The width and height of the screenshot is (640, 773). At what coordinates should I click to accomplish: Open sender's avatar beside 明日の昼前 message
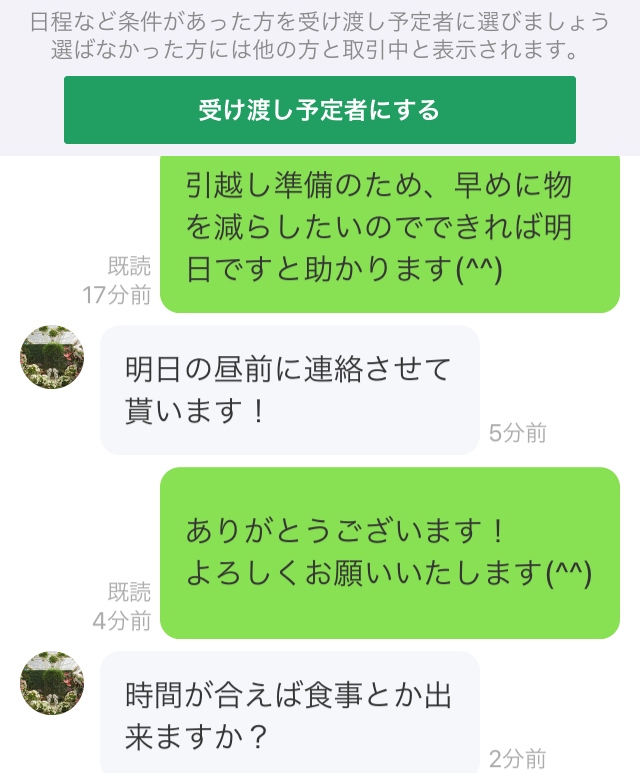52,357
